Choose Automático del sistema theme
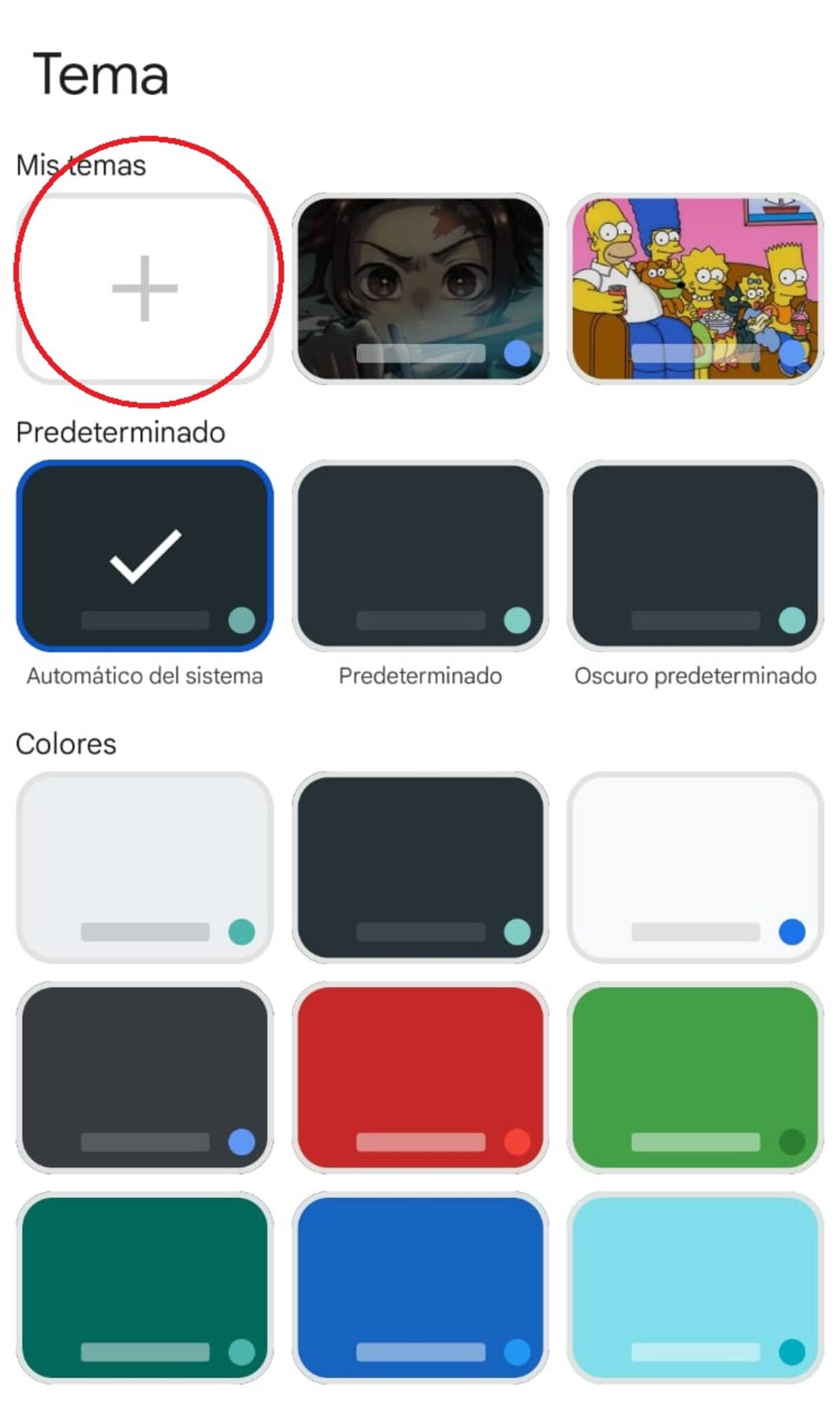Viewport: 840px width, 1408px height. click(x=145, y=555)
